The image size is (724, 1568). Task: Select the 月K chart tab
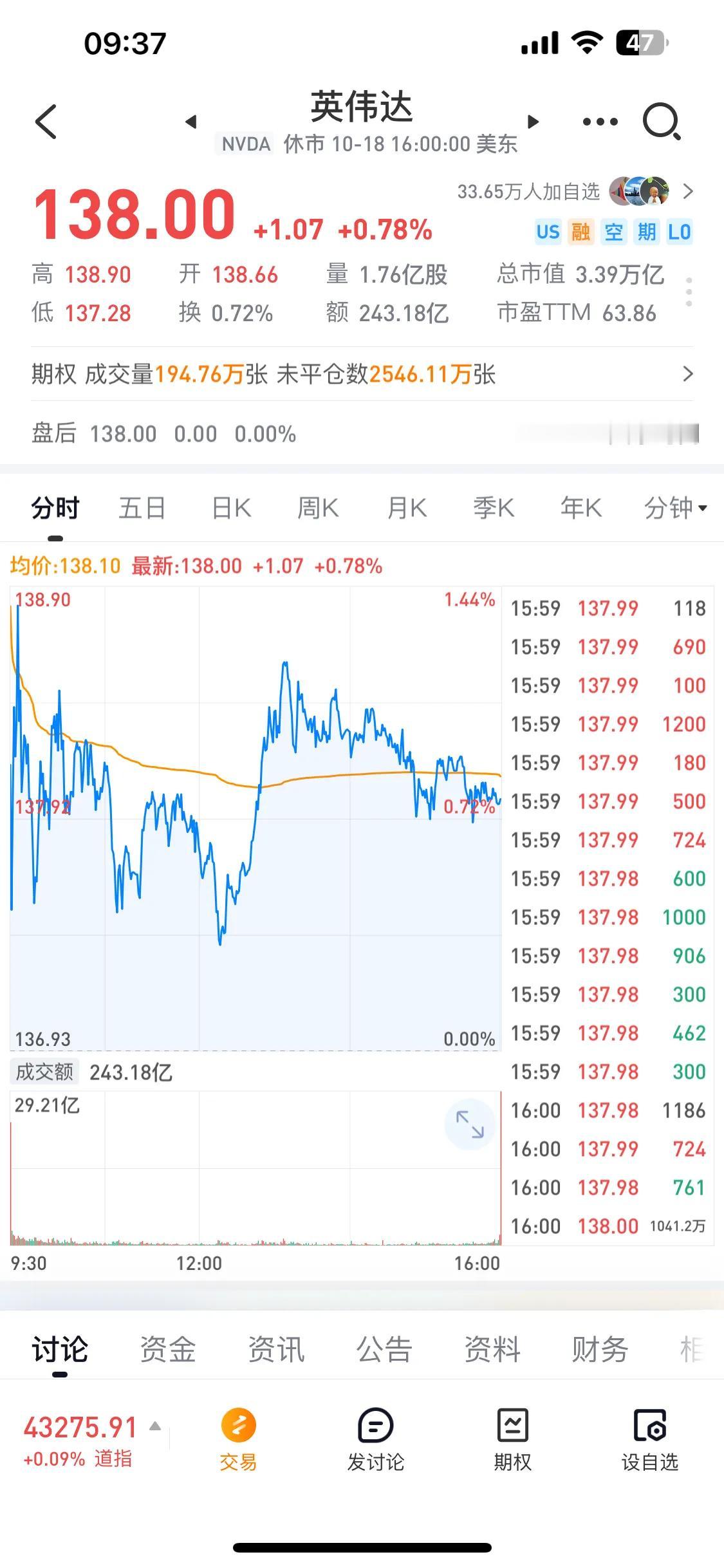pos(407,509)
